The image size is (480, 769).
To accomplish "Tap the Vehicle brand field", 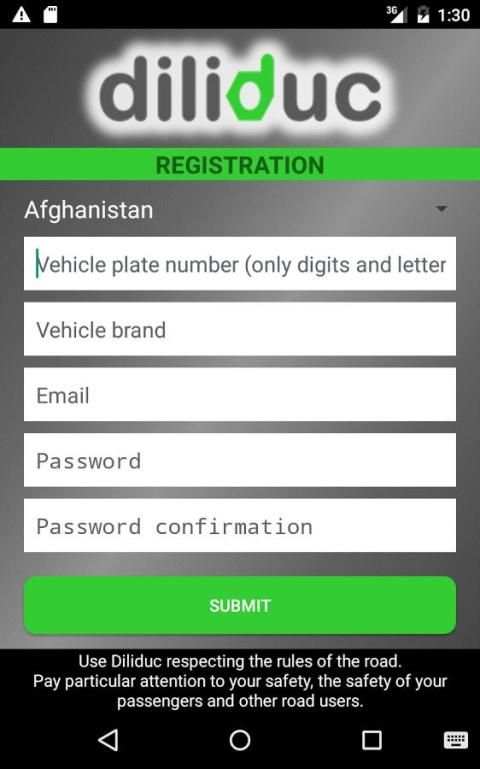I will 240,329.
